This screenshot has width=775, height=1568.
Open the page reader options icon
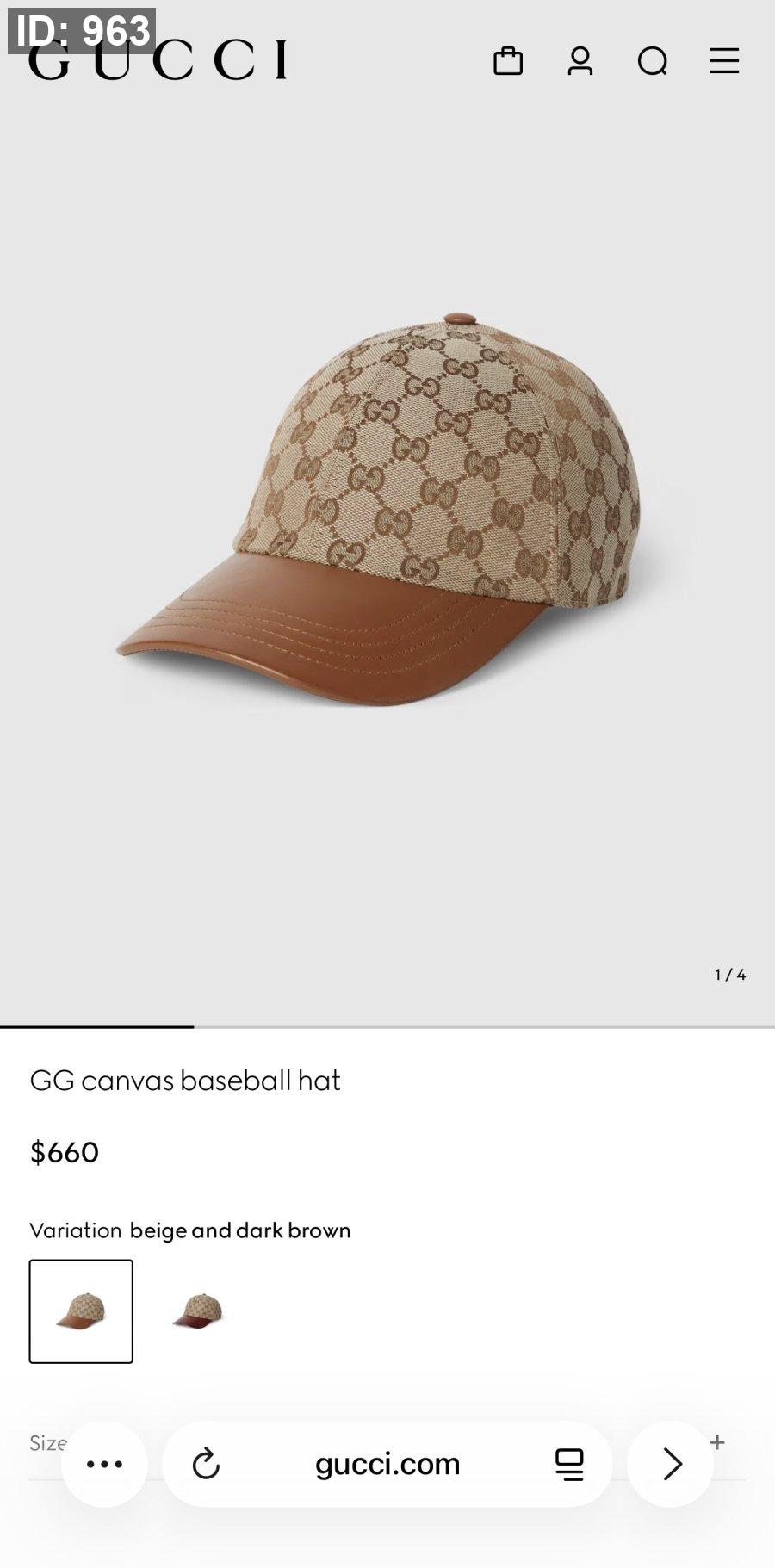(x=569, y=1464)
